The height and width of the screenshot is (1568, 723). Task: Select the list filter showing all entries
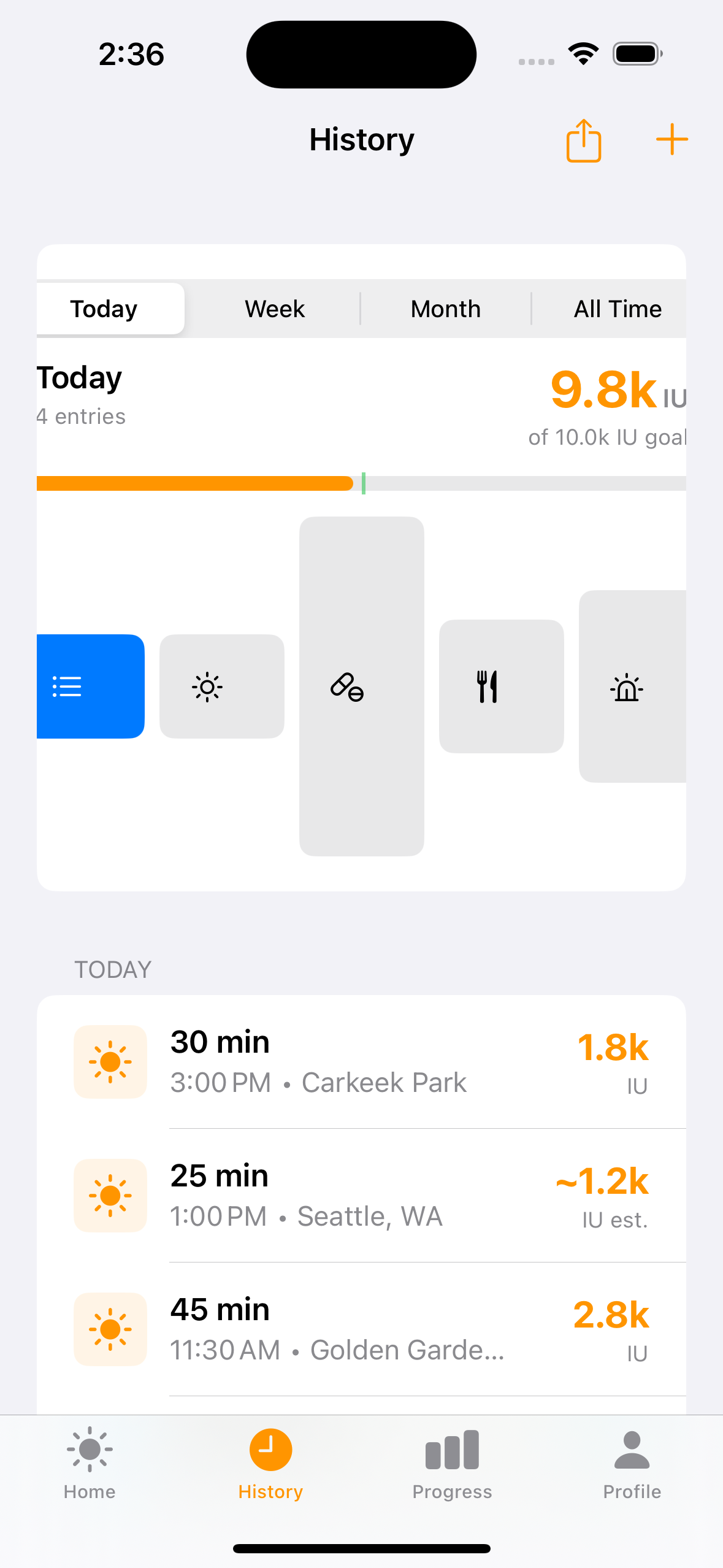[90, 686]
